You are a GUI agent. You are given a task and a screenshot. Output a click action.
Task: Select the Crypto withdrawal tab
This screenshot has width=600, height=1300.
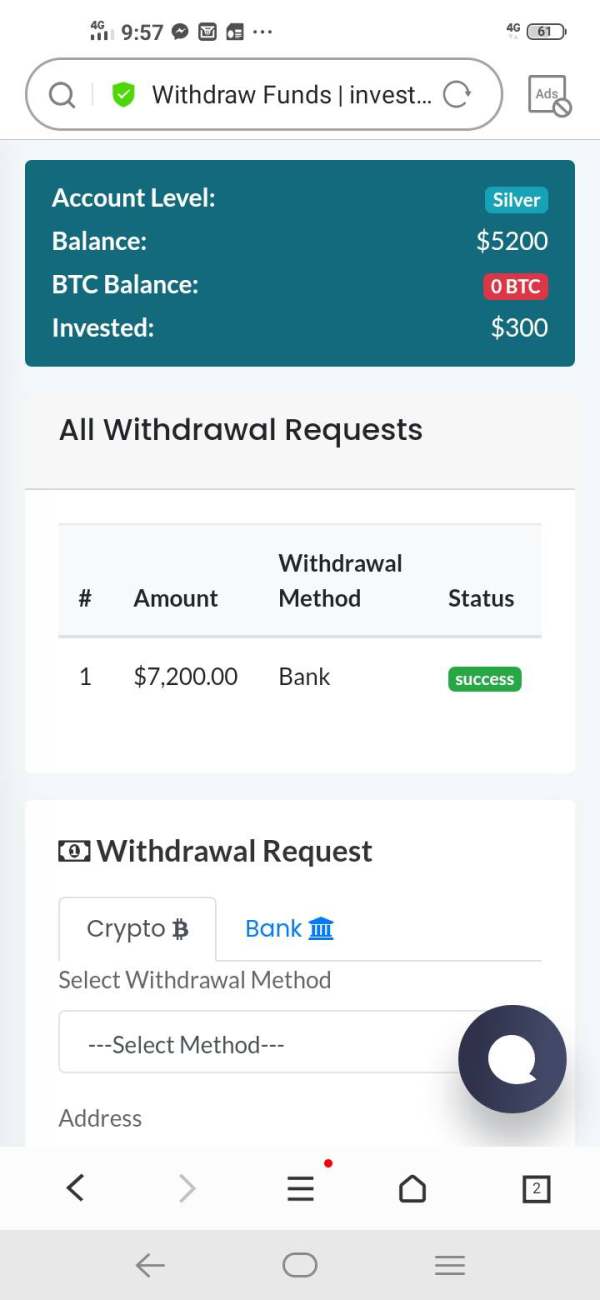pos(137,929)
